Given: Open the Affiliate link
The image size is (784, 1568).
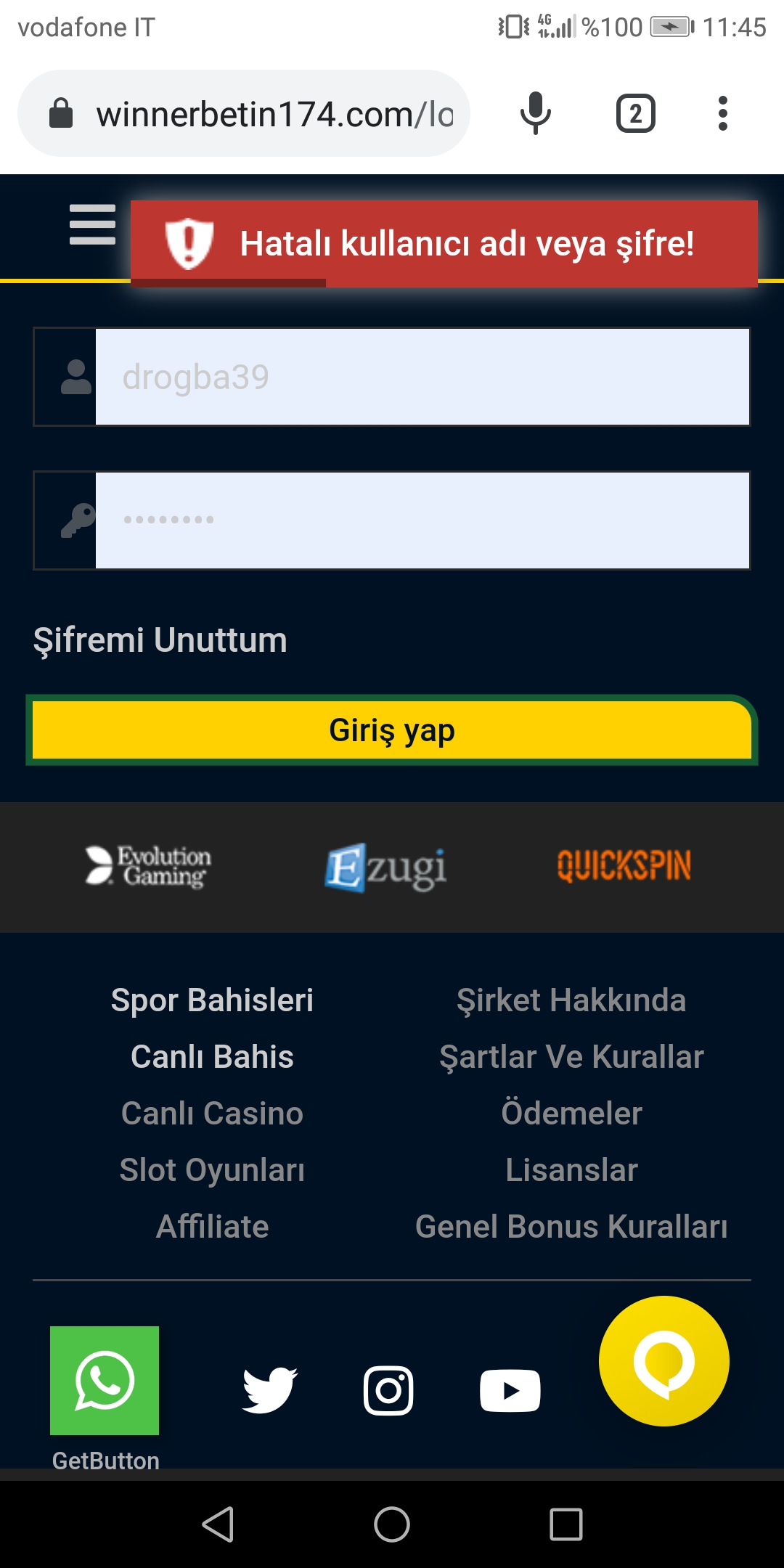Looking at the screenshot, I should click(x=212, y=1227).
